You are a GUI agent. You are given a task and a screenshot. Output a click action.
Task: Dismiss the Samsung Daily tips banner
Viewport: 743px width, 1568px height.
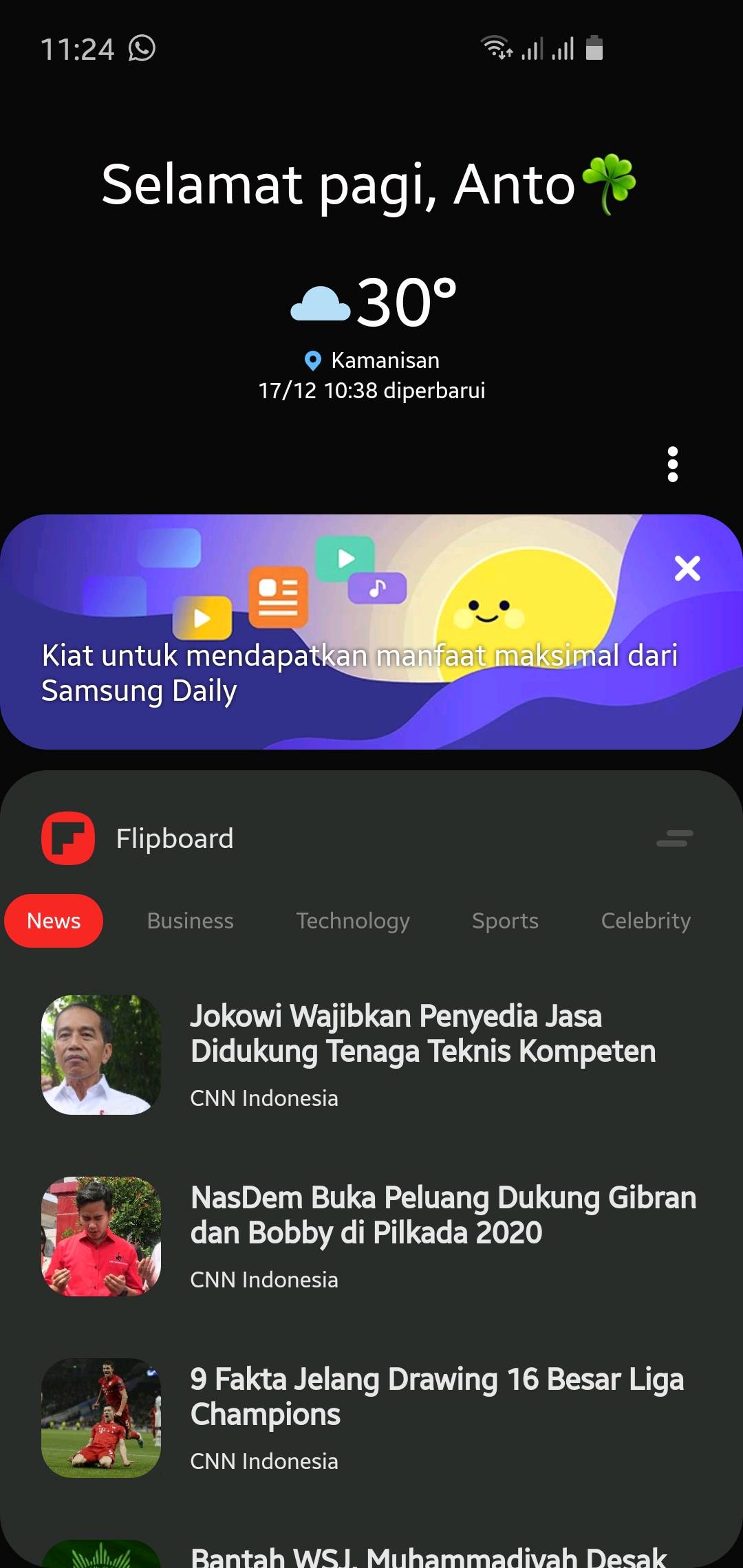tap(687, 569)
